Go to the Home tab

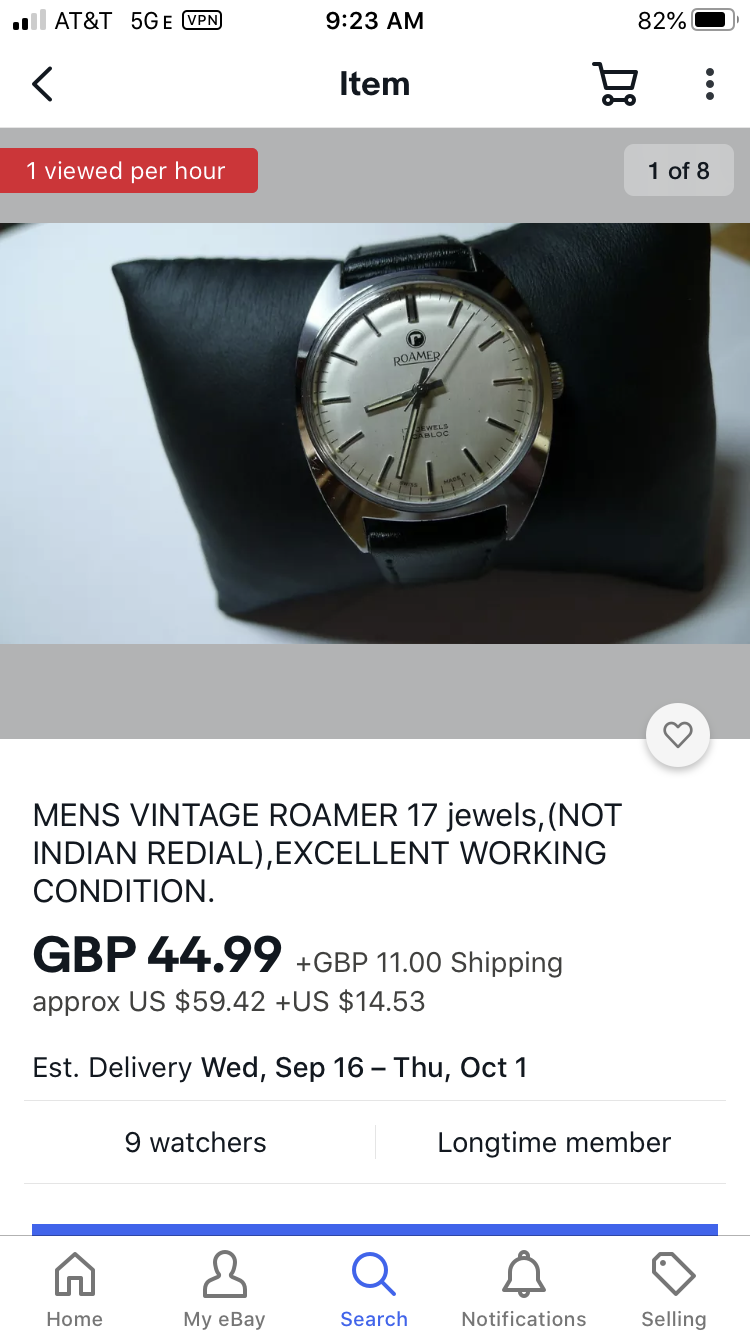(75, 1290)
